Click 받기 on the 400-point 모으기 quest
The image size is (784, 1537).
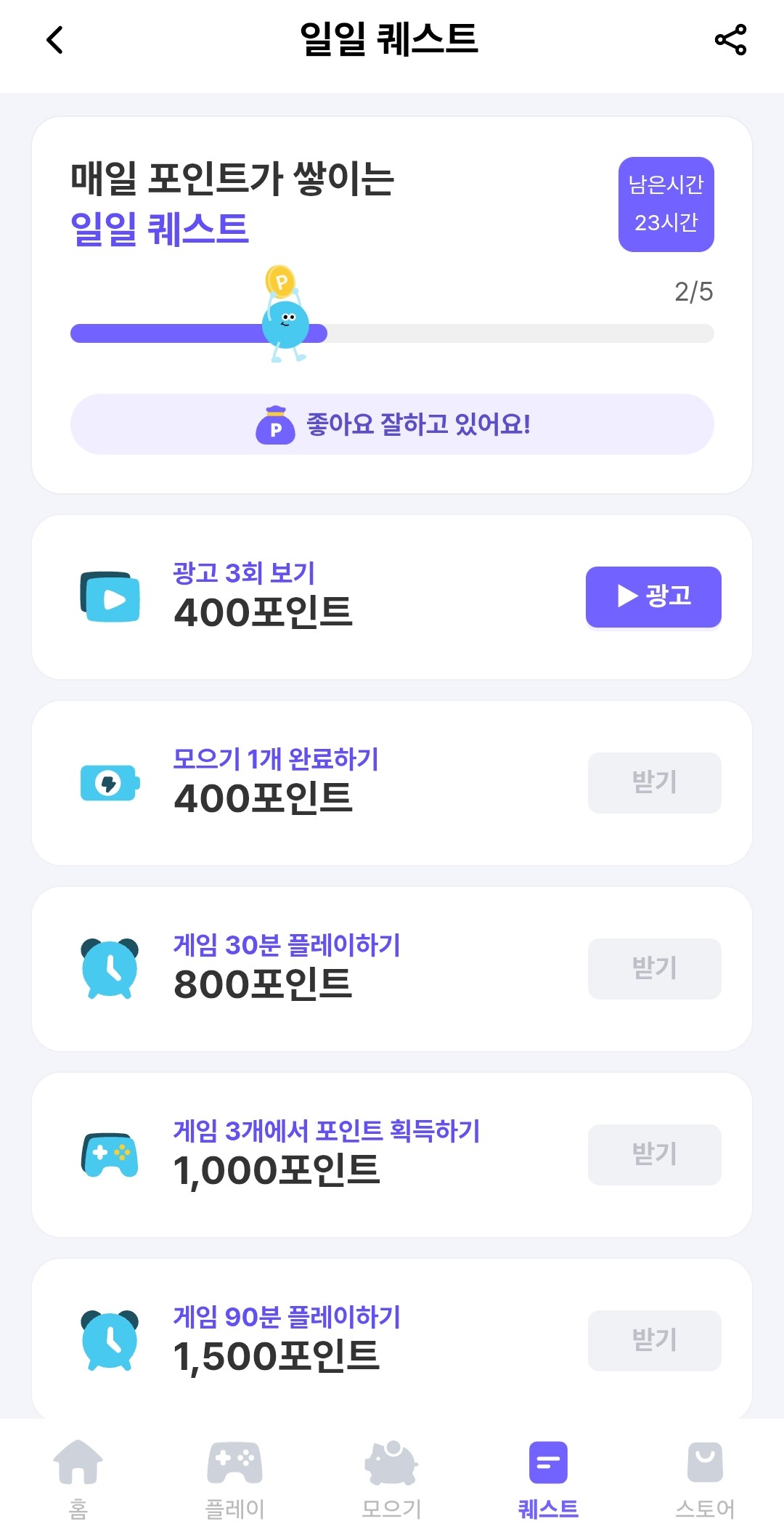(653, 783)
